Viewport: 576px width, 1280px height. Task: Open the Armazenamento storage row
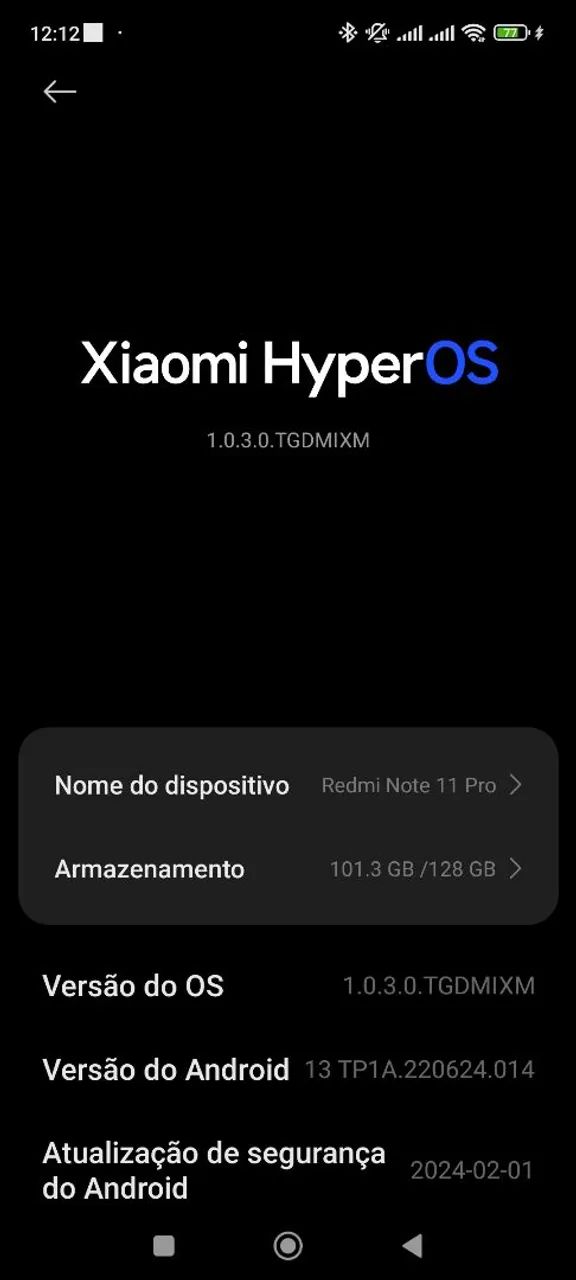point(288,869)
